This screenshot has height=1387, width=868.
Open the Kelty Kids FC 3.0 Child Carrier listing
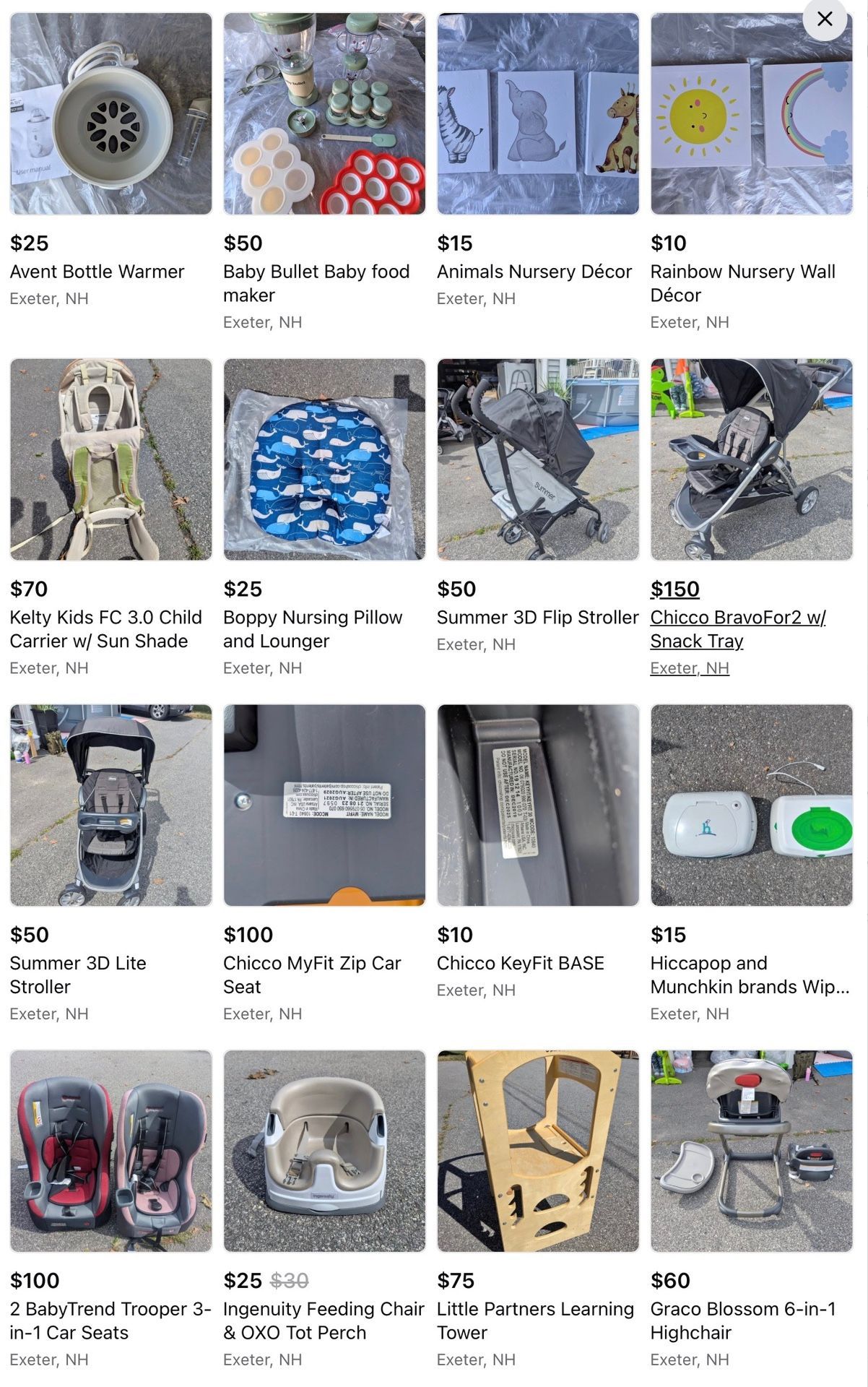(x=110, y=459)
